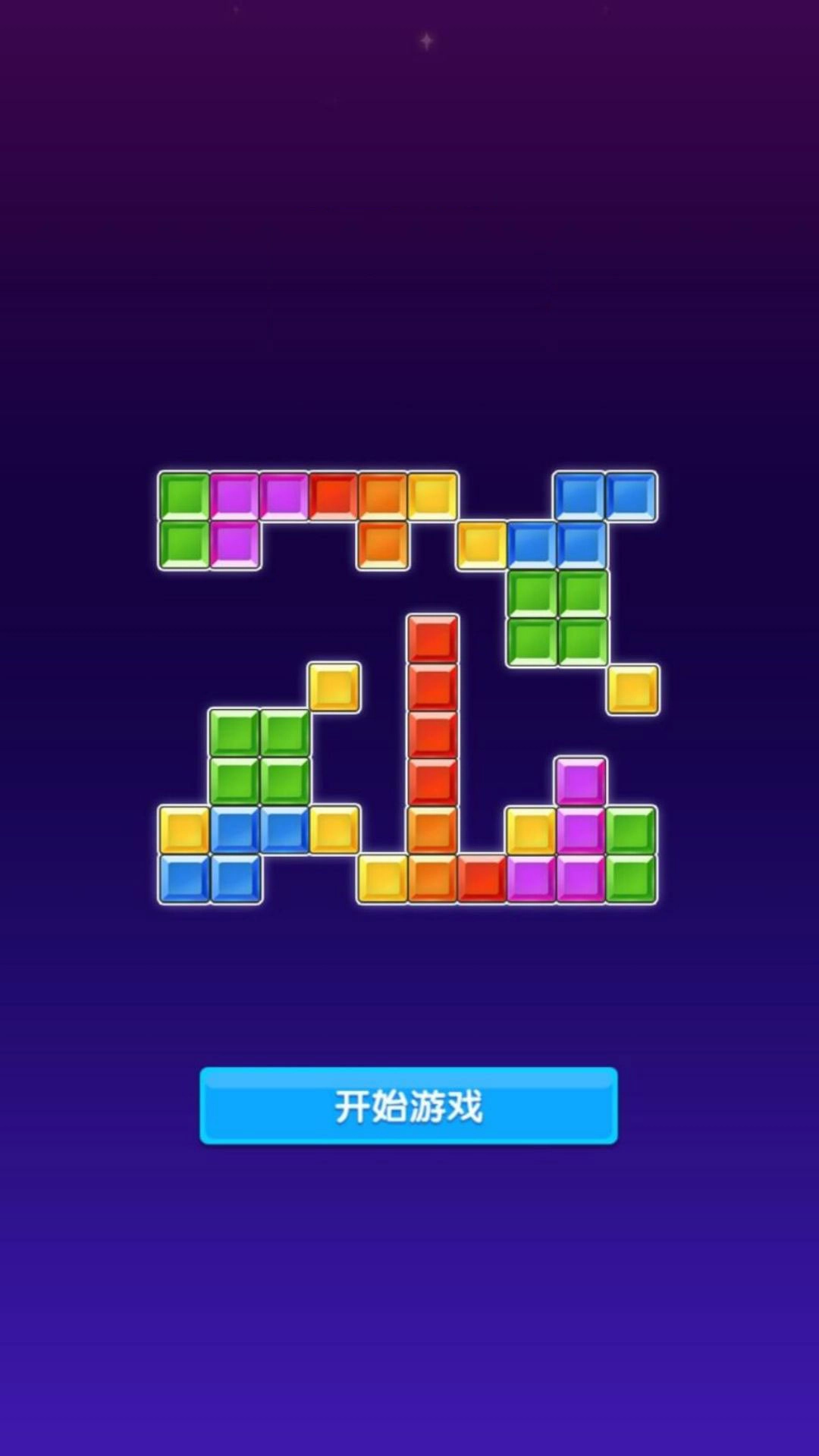The image size is (819, 1456).
Task: Select the yellow block ending the top row
Action: 431,497
